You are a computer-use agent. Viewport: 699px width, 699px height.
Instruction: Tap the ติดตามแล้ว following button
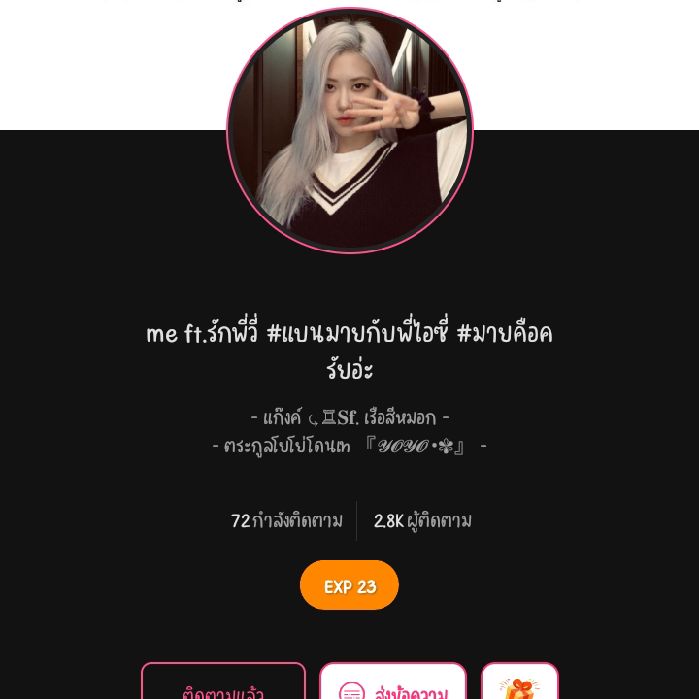tap(223, 684)
